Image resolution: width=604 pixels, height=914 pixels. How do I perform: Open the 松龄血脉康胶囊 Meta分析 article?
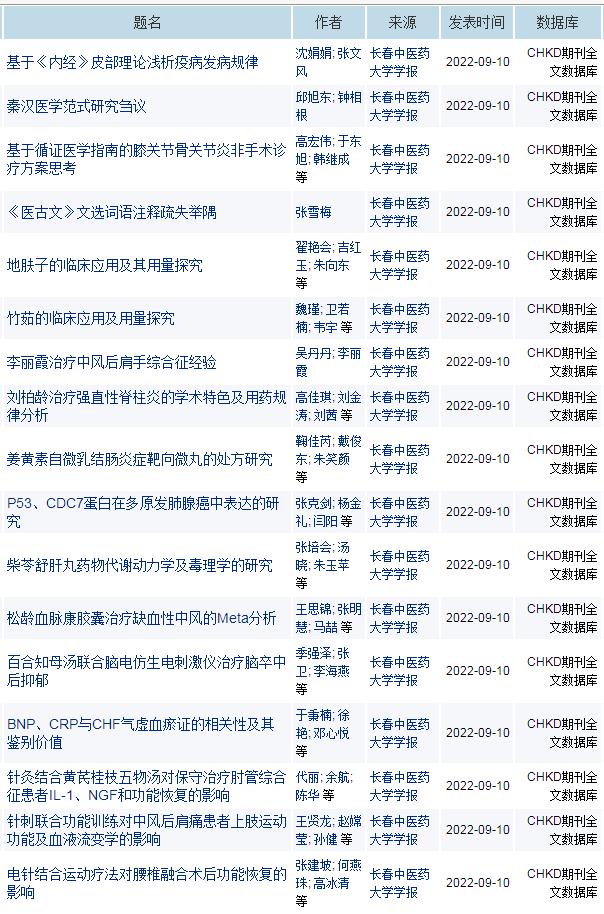click(141, 618)
